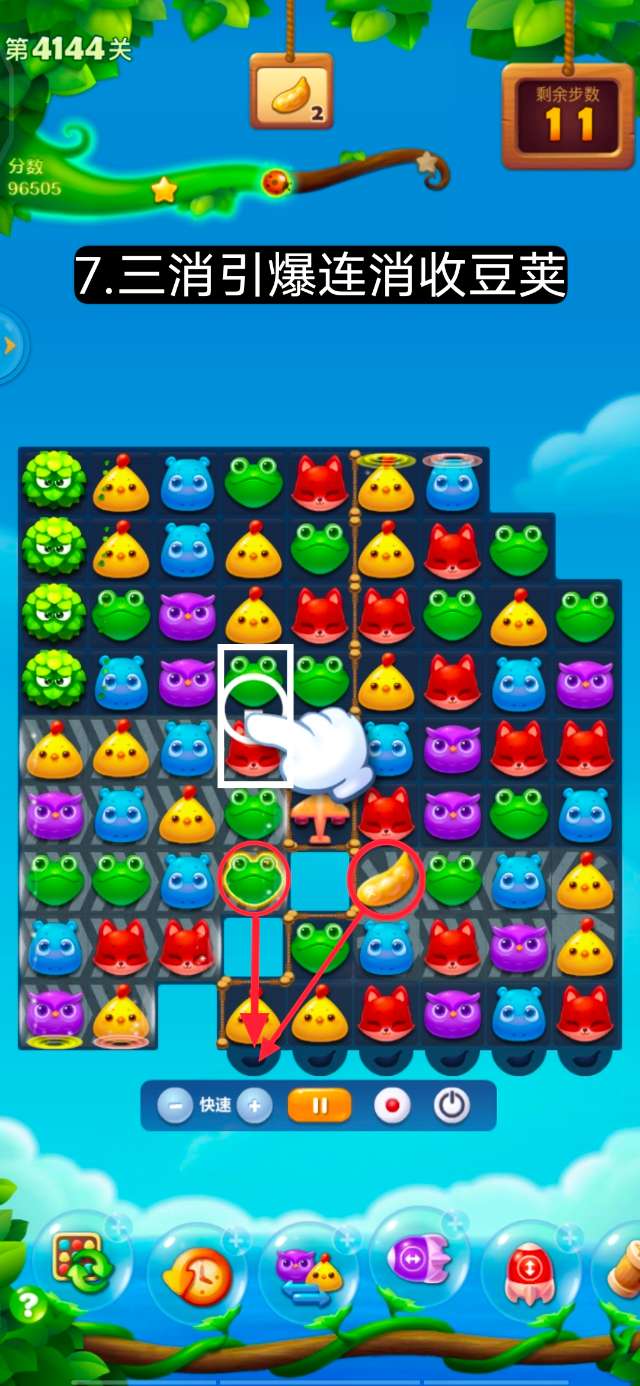
Task: Use the board shuffle refresh booster
Action: 82,1265
